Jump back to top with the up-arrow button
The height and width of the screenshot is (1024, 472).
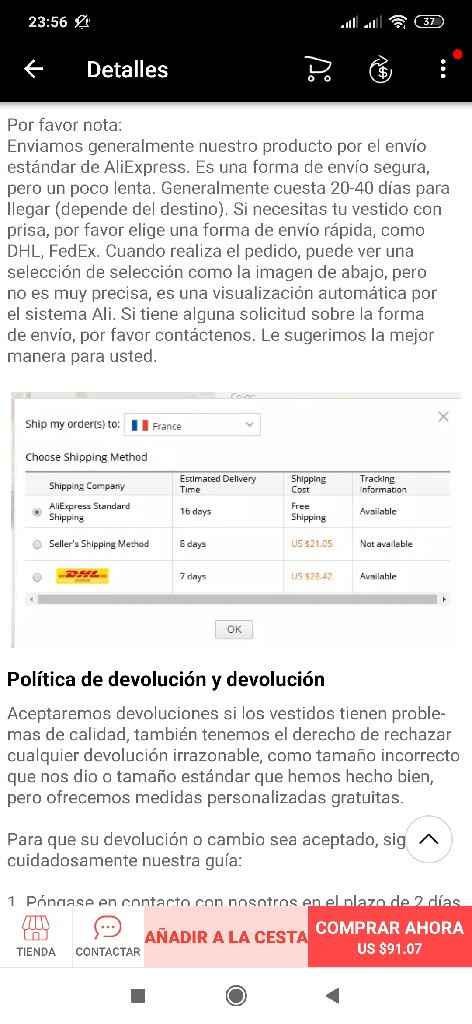tap(428, 839)
